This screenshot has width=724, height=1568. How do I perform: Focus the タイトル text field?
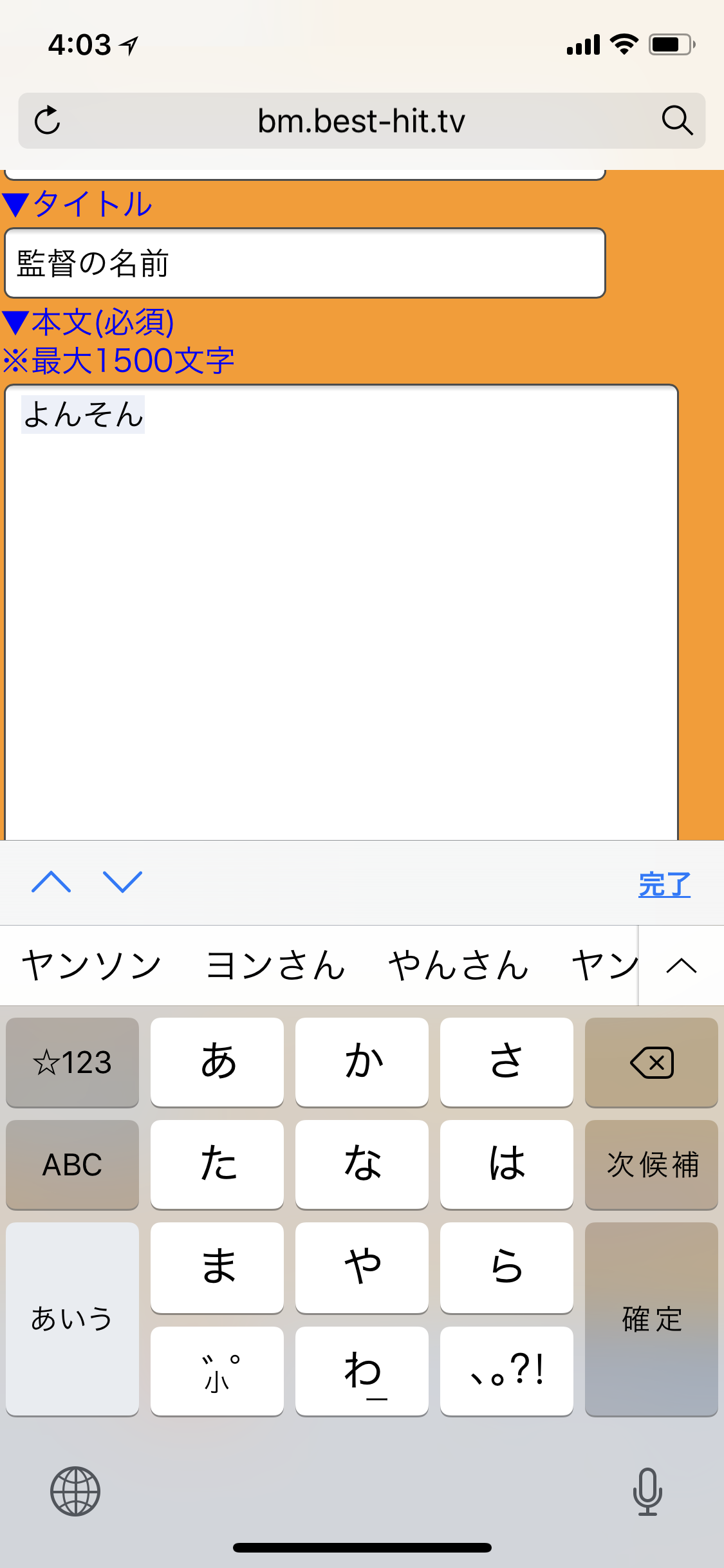(x=304, y=263)
